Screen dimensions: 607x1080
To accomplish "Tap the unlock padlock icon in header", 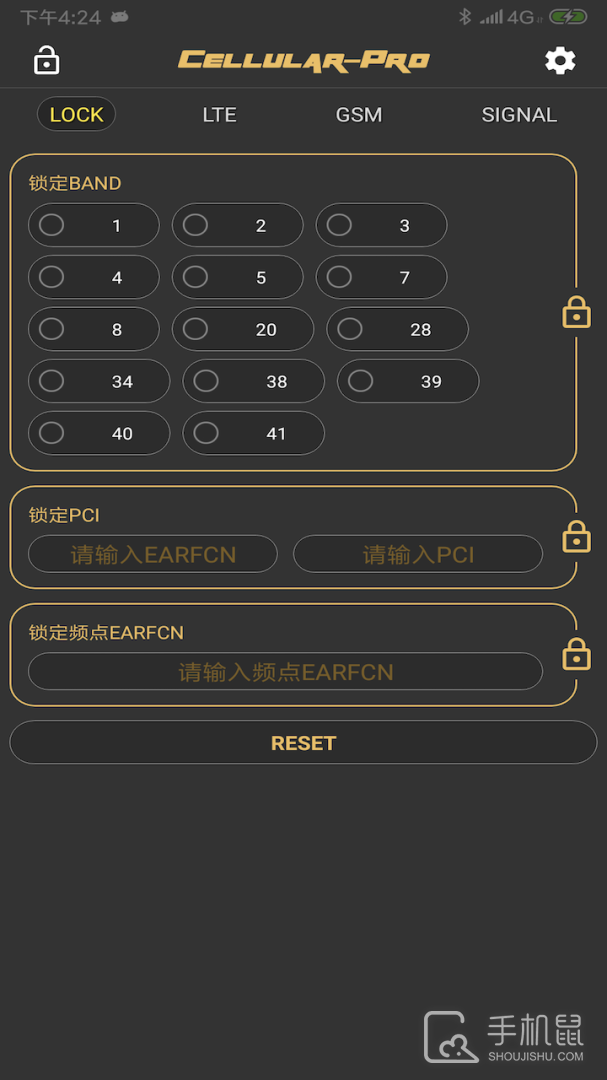I will tap(47, 60).
